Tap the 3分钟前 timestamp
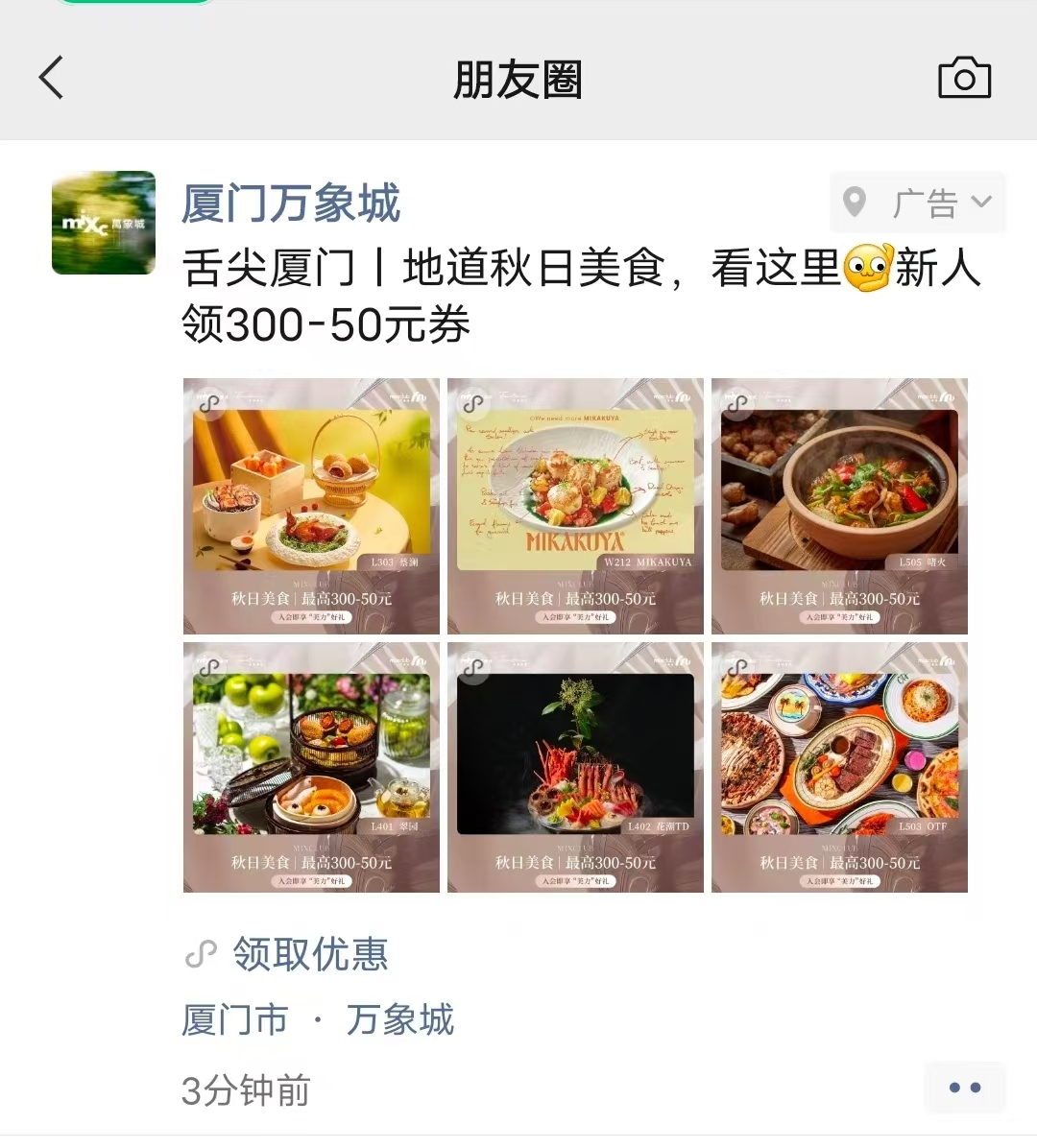Viewport: 1037px width, 1148px height. click(x=246, y=1088)
